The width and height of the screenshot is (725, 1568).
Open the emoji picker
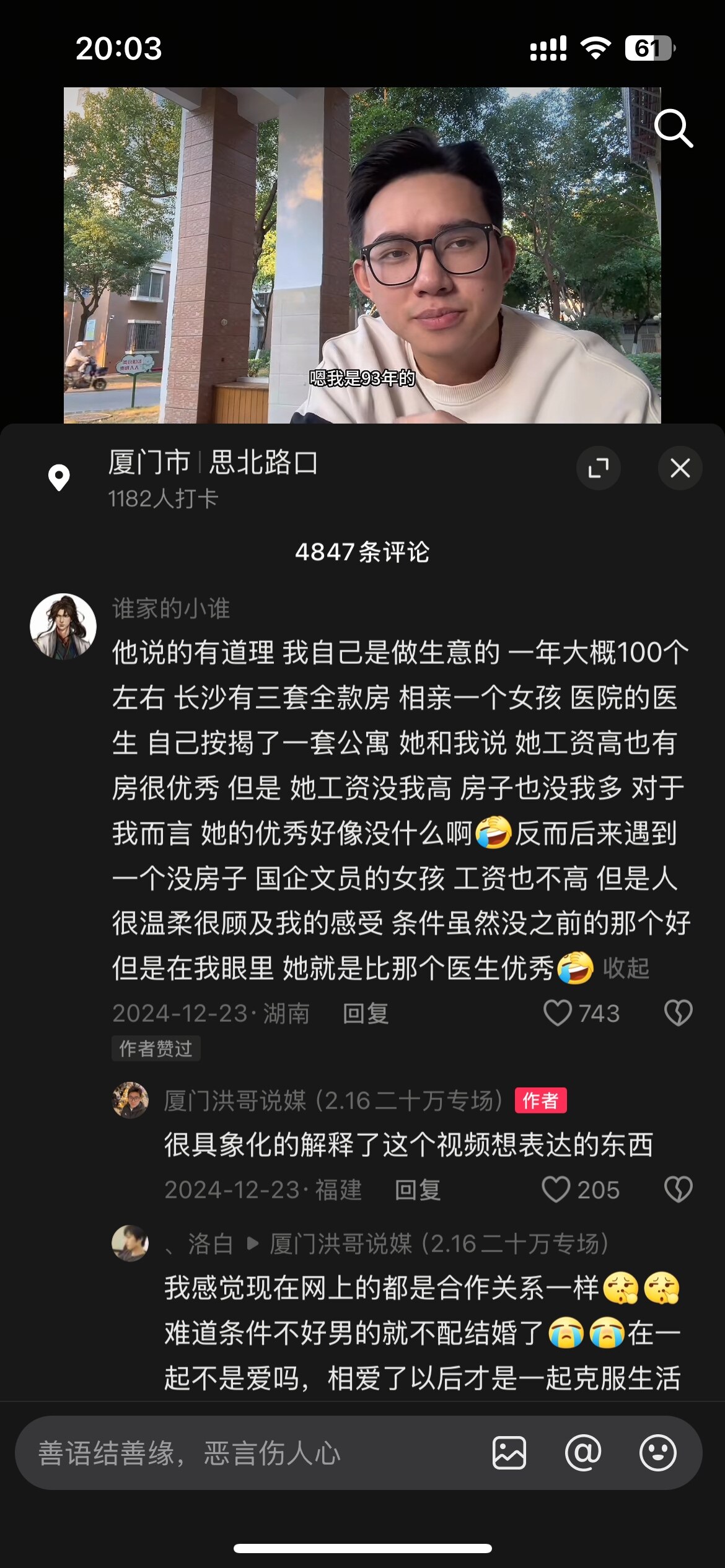click(657, 1453)
